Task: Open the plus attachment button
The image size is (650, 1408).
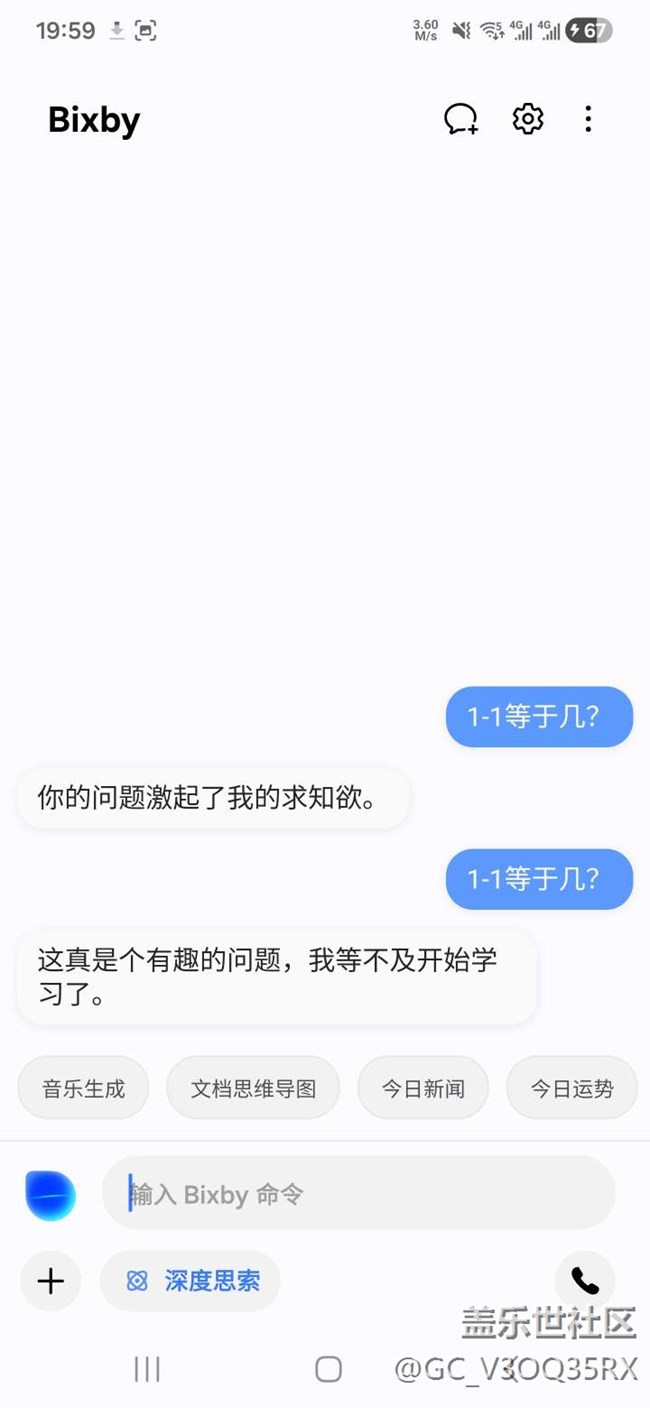Action: click(50, 1281)
